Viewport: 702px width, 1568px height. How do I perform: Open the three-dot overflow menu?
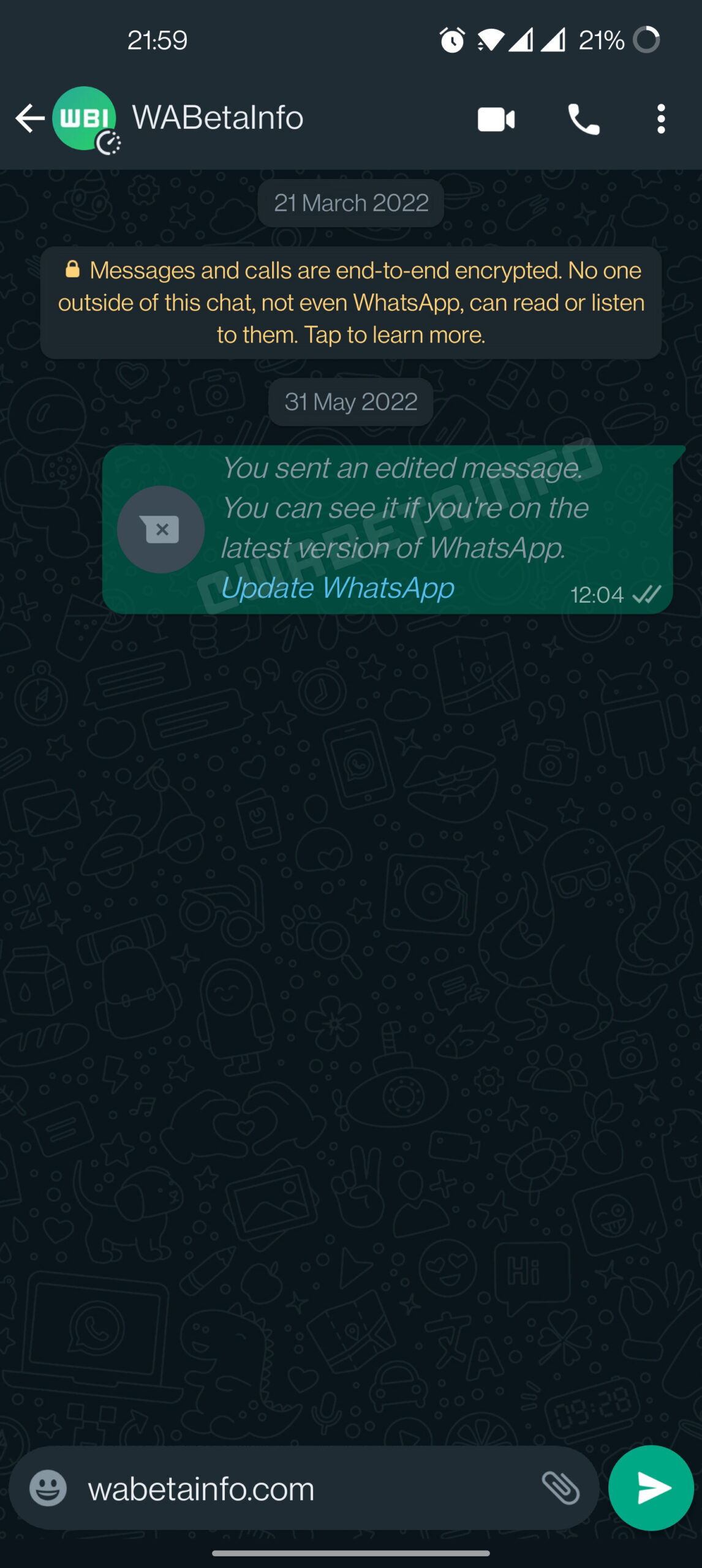click(660, 119)
